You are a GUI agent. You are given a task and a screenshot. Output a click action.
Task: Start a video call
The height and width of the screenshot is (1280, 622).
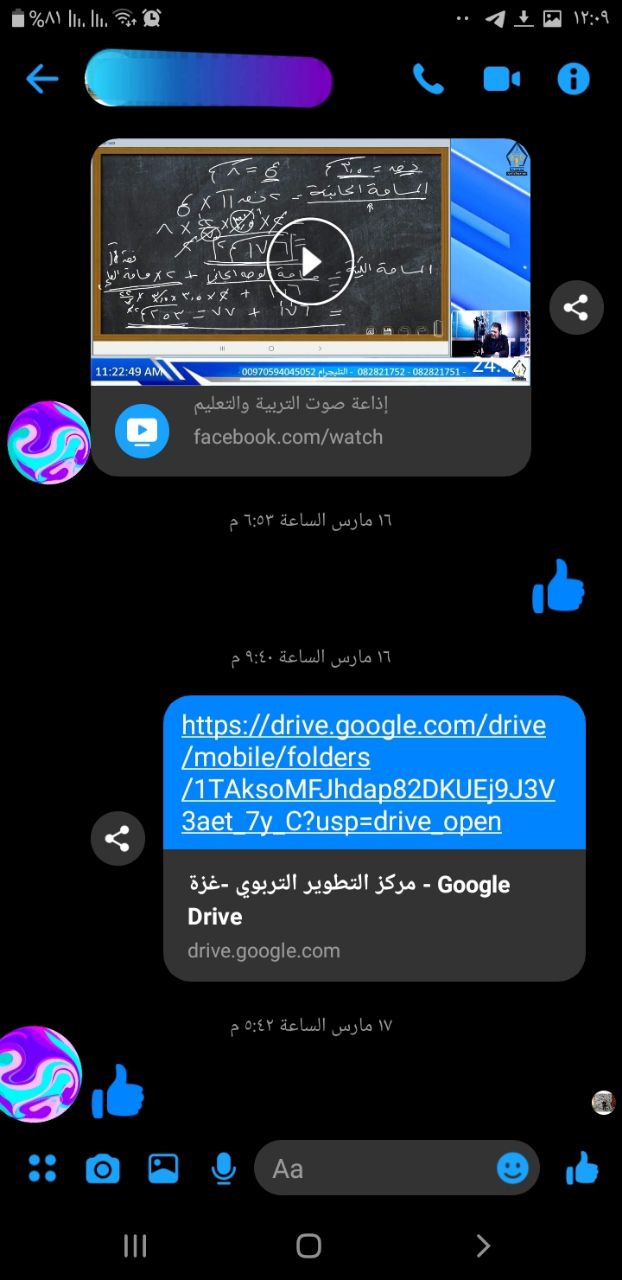(x=502, y=78)
